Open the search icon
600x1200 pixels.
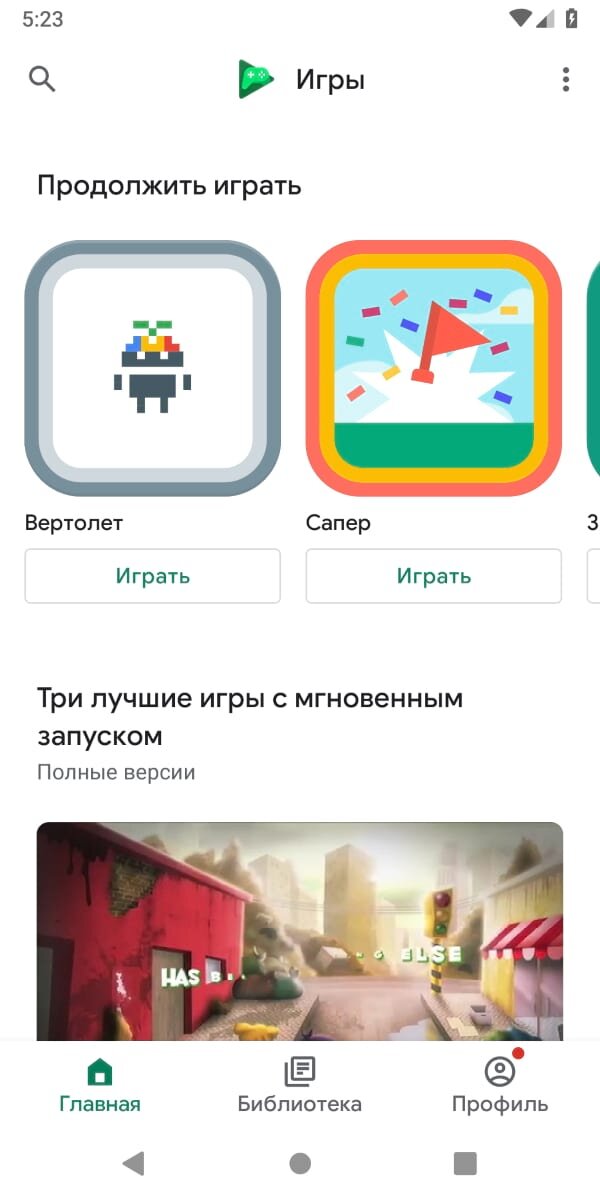tap(42, 79)
